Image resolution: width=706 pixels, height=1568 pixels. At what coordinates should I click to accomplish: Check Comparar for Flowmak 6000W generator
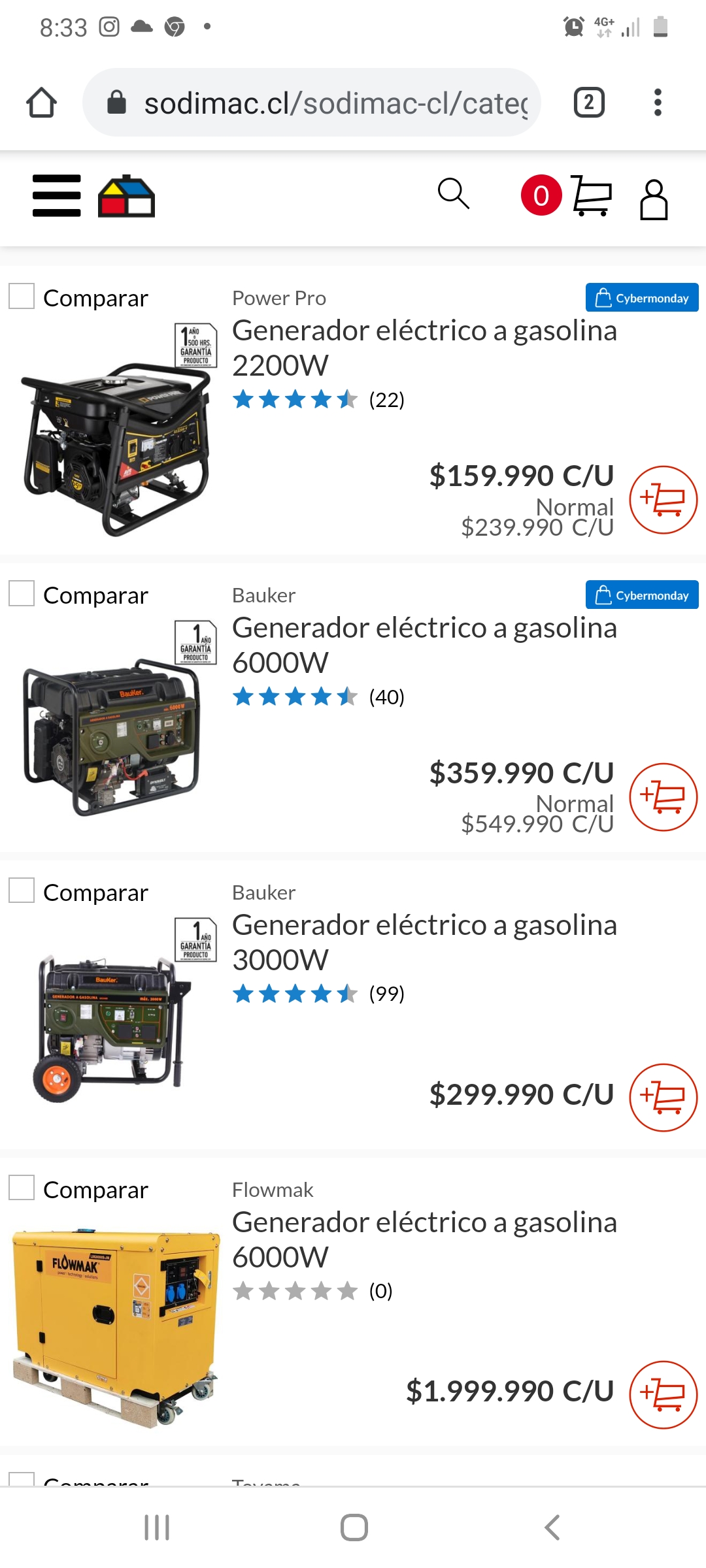pyautogui.click(x=22, y=1188)
